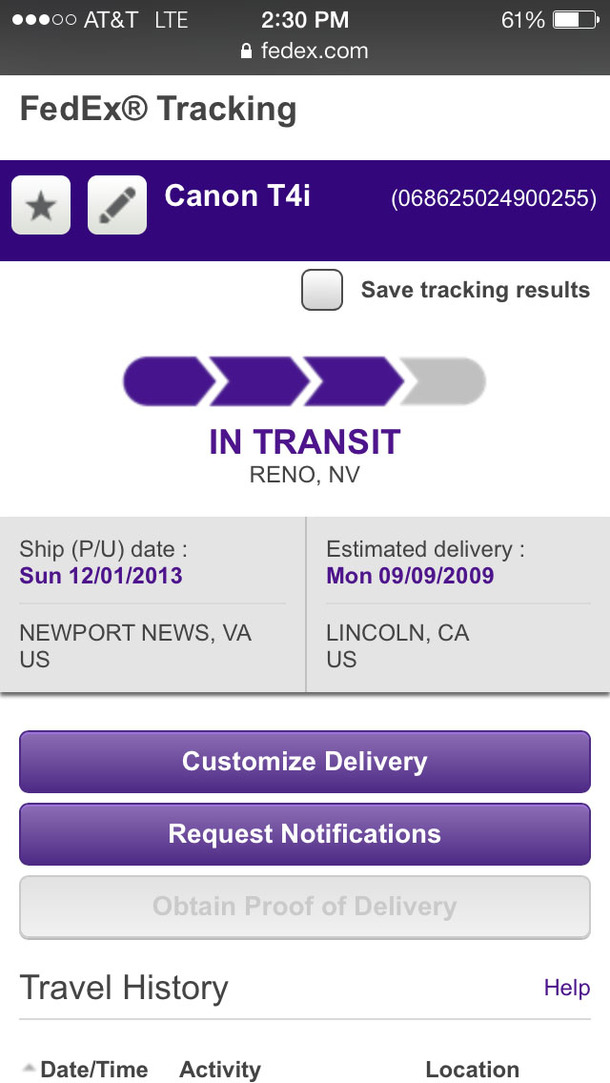Tap the fedex.com address bar
Viewport: 610px width, 1083px height.
pyautogui.click(x=305, y=51)
